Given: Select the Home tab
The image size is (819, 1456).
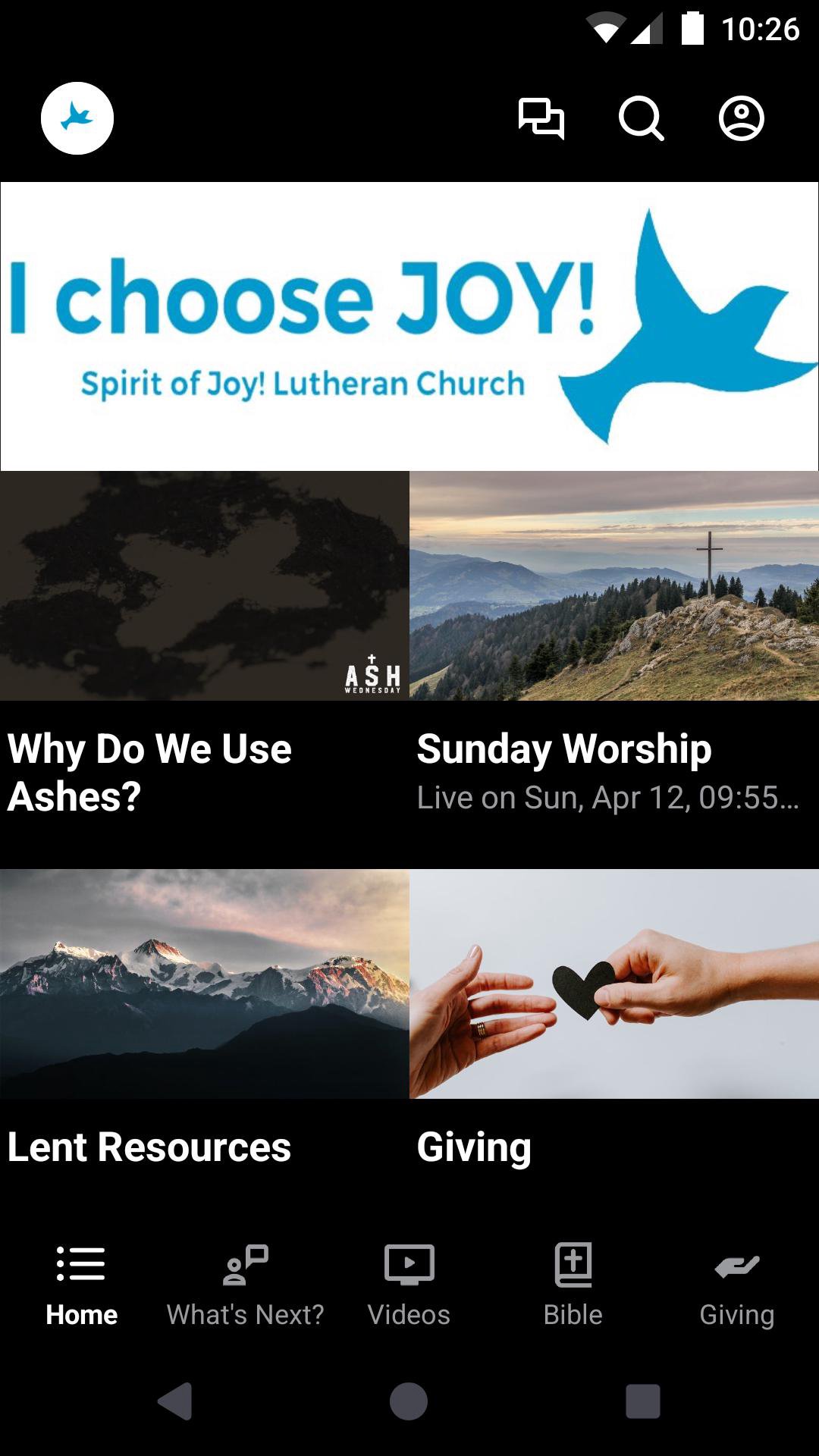Looking at the screenshot, I should [x=81, y=1283].
